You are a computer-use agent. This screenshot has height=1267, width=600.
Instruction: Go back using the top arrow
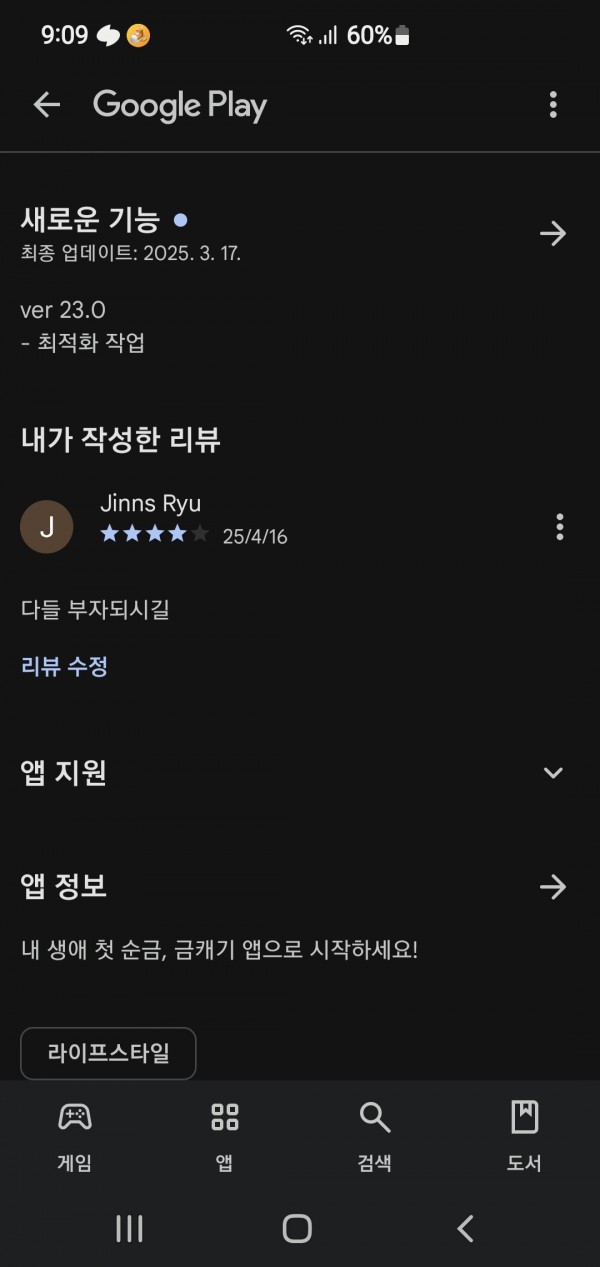coord(47,105)
